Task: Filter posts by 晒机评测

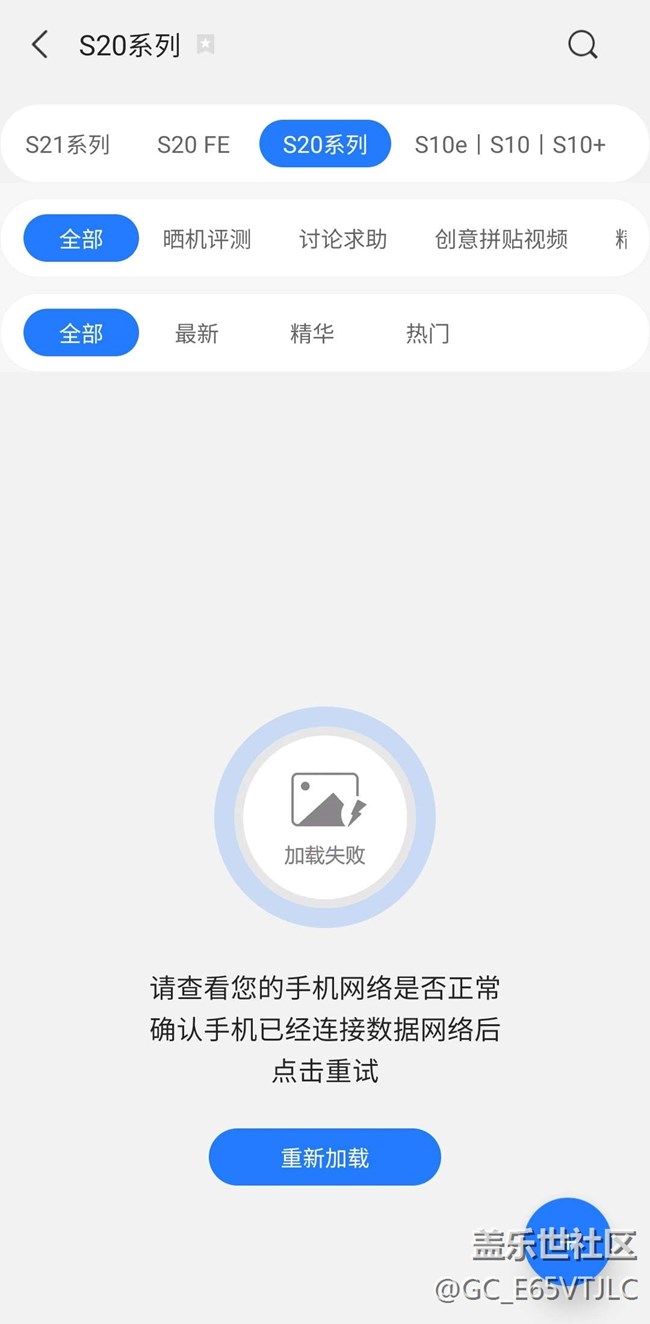Action: tap(207, 239)
